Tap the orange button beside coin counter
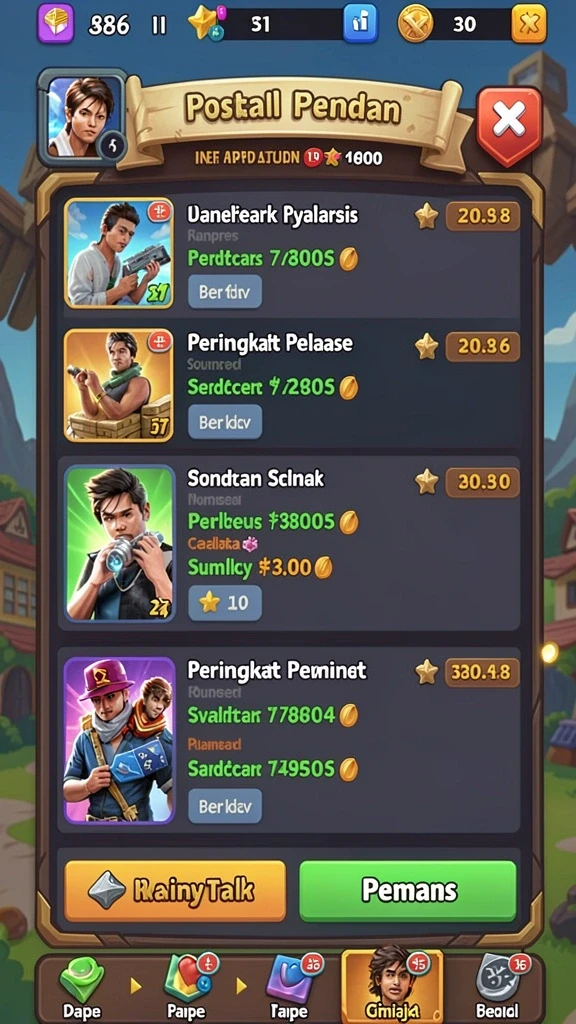 [529, 24]
